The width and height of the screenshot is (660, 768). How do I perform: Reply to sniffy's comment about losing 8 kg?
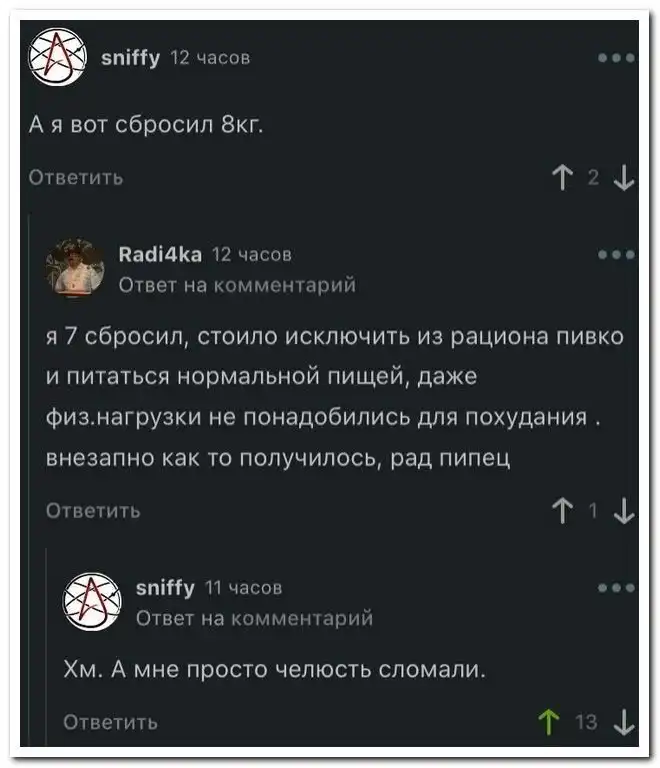click(x=76, y=178)
